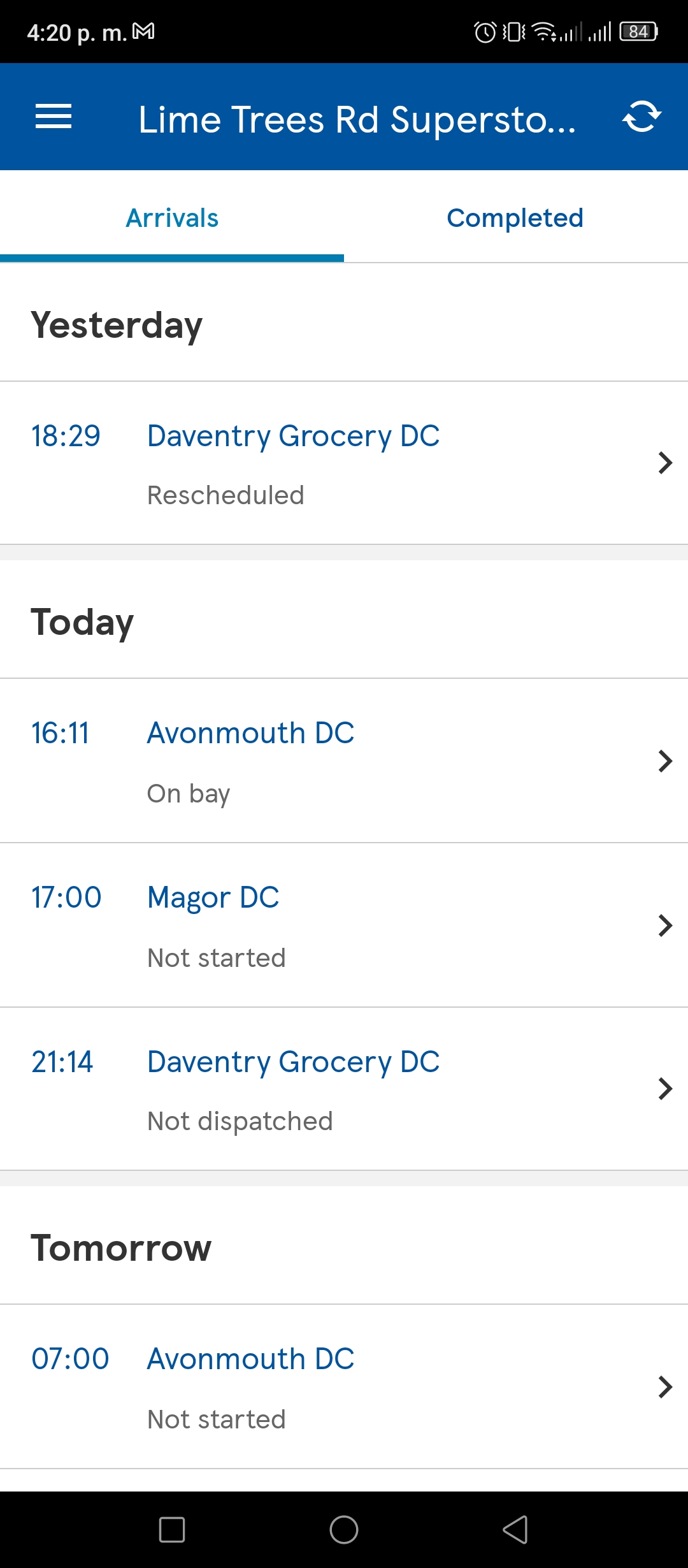Go back using the system back button
Image resolution: width=688 pixels, height=1568 pixels.
[x=515, y=1530]
